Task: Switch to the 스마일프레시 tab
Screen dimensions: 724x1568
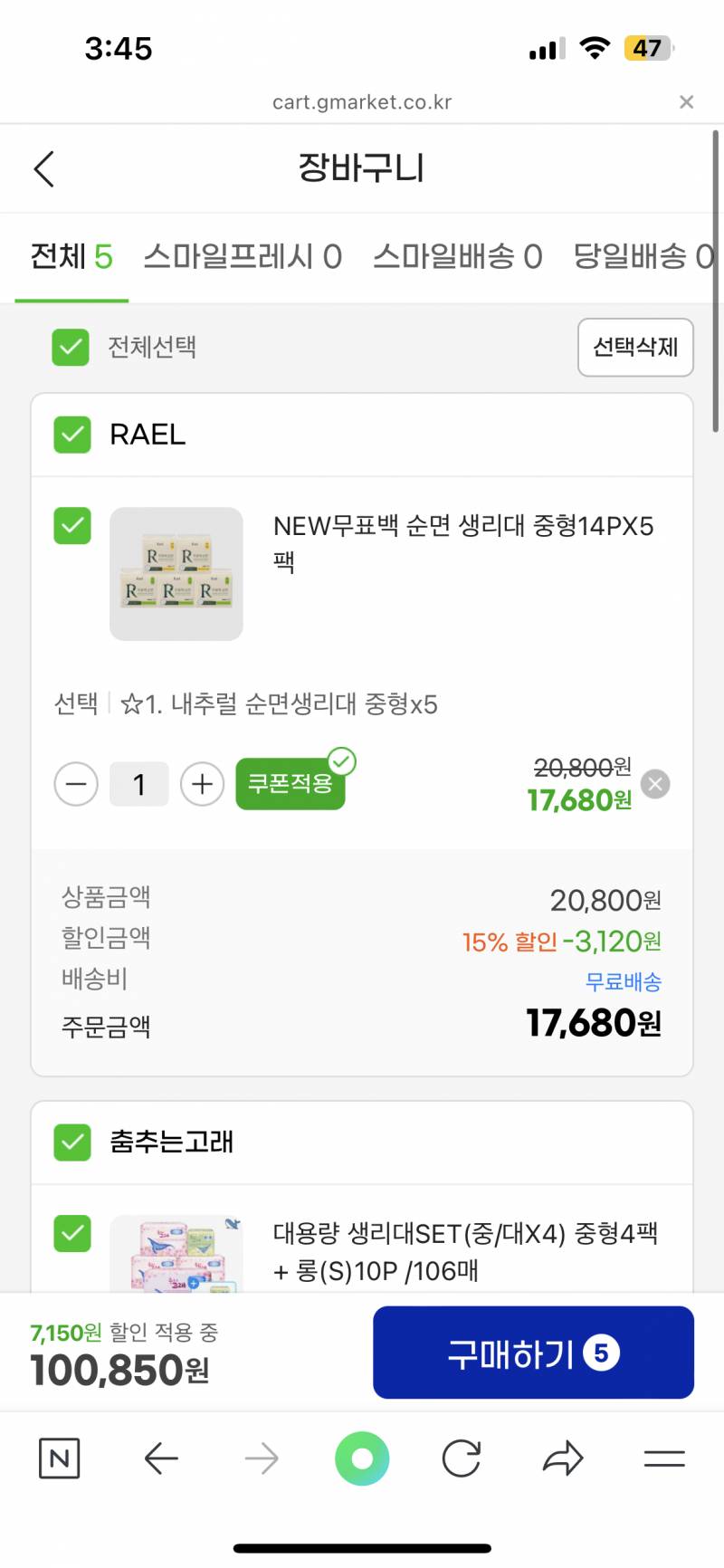Action: [x=244, y=257]
